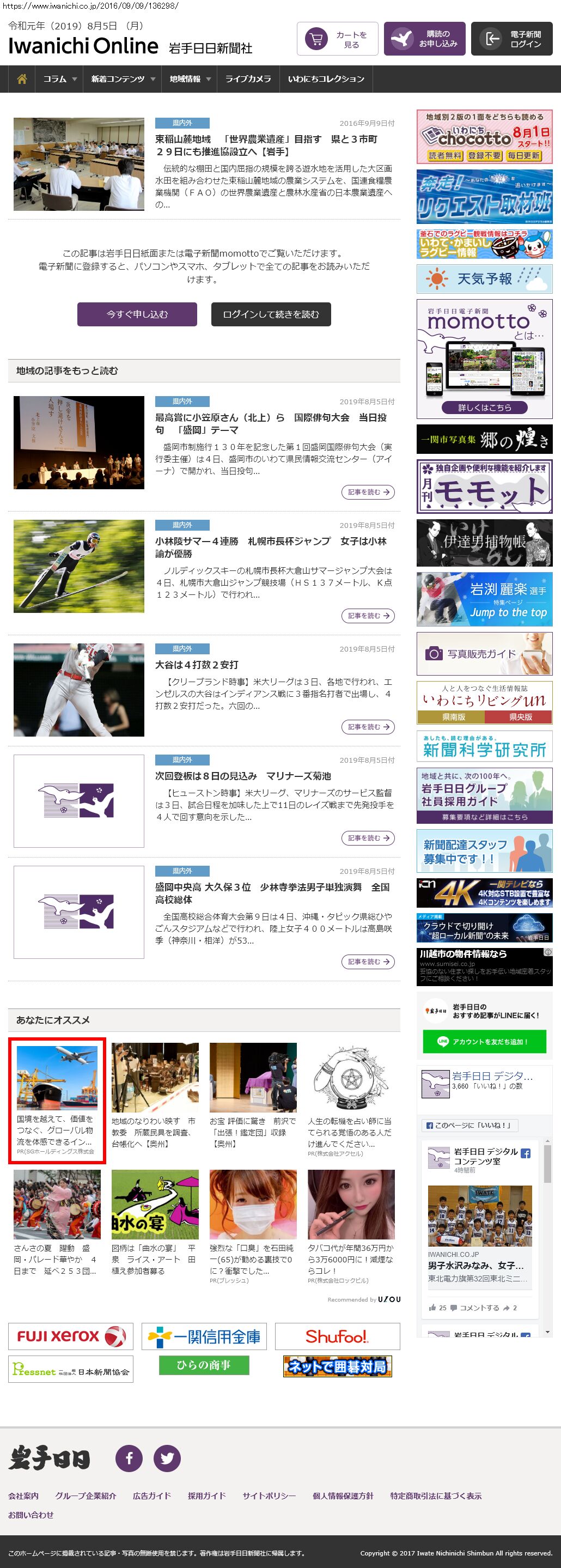This screenshot has width=561, height=1568.
Task: View the shopping cart (カートを見る)
Action: [x=337, y=40]
